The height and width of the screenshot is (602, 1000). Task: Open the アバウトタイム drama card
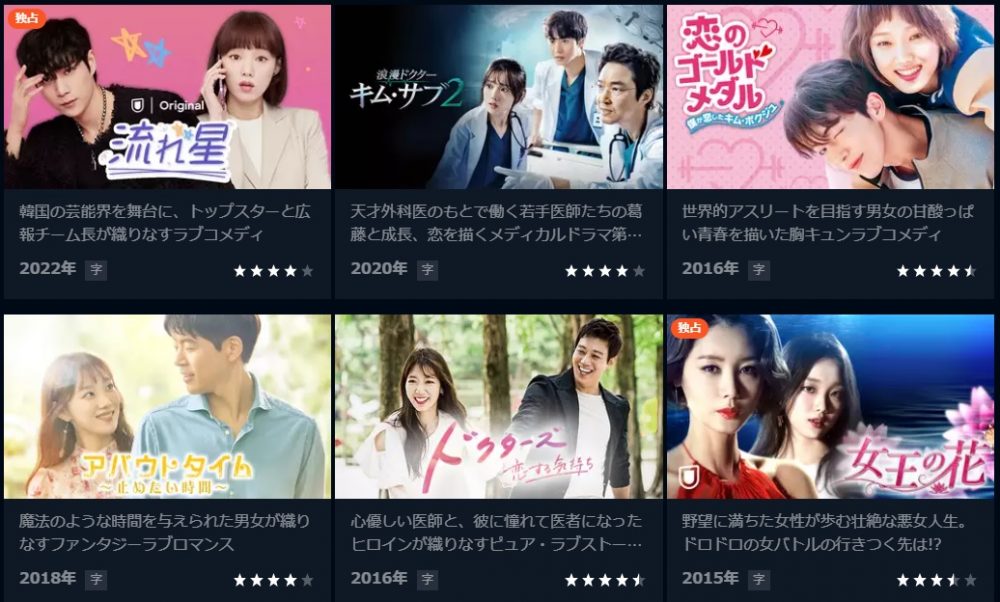[x=167, y=407]
